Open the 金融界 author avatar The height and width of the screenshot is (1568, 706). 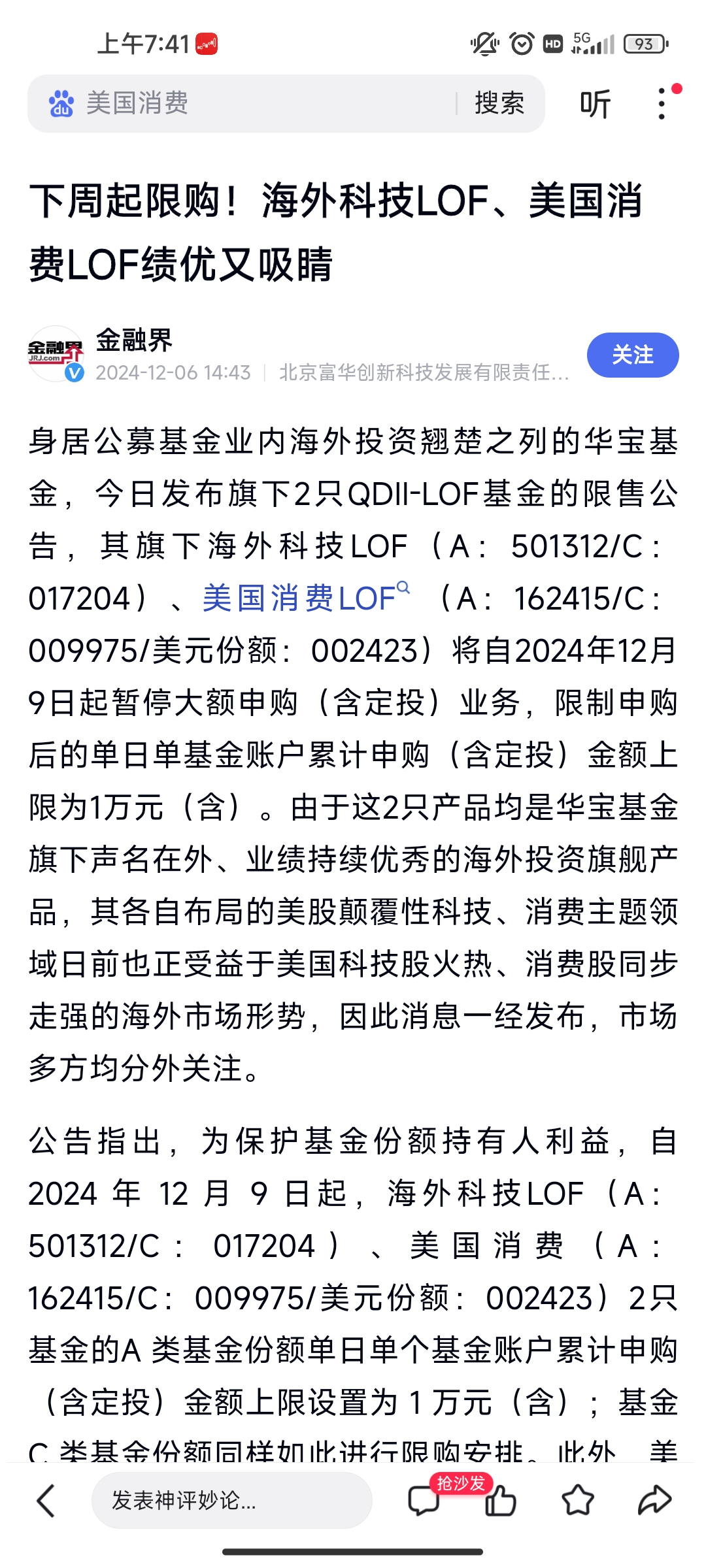[56, 353]
